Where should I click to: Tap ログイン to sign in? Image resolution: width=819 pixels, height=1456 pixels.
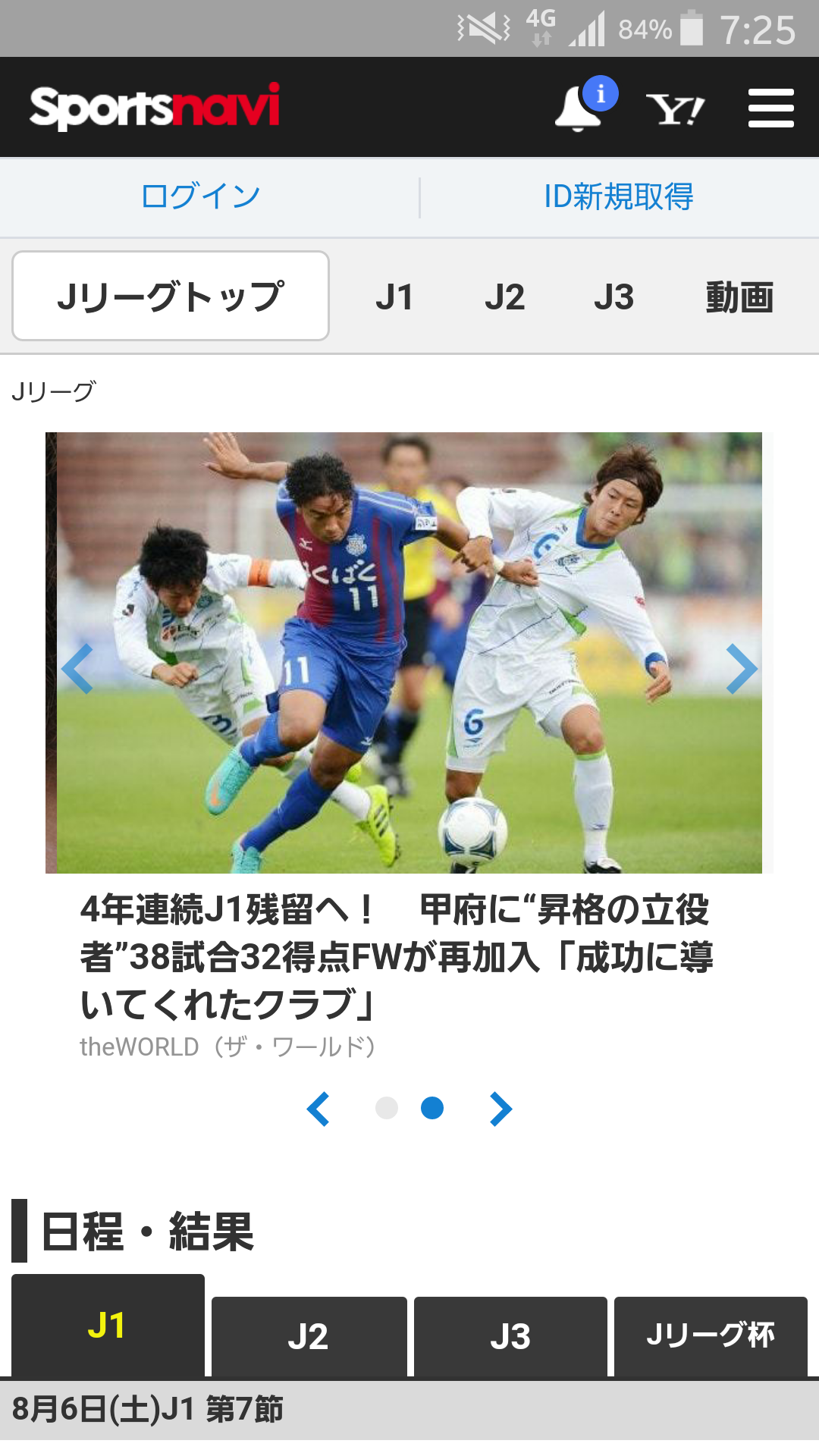201,196
